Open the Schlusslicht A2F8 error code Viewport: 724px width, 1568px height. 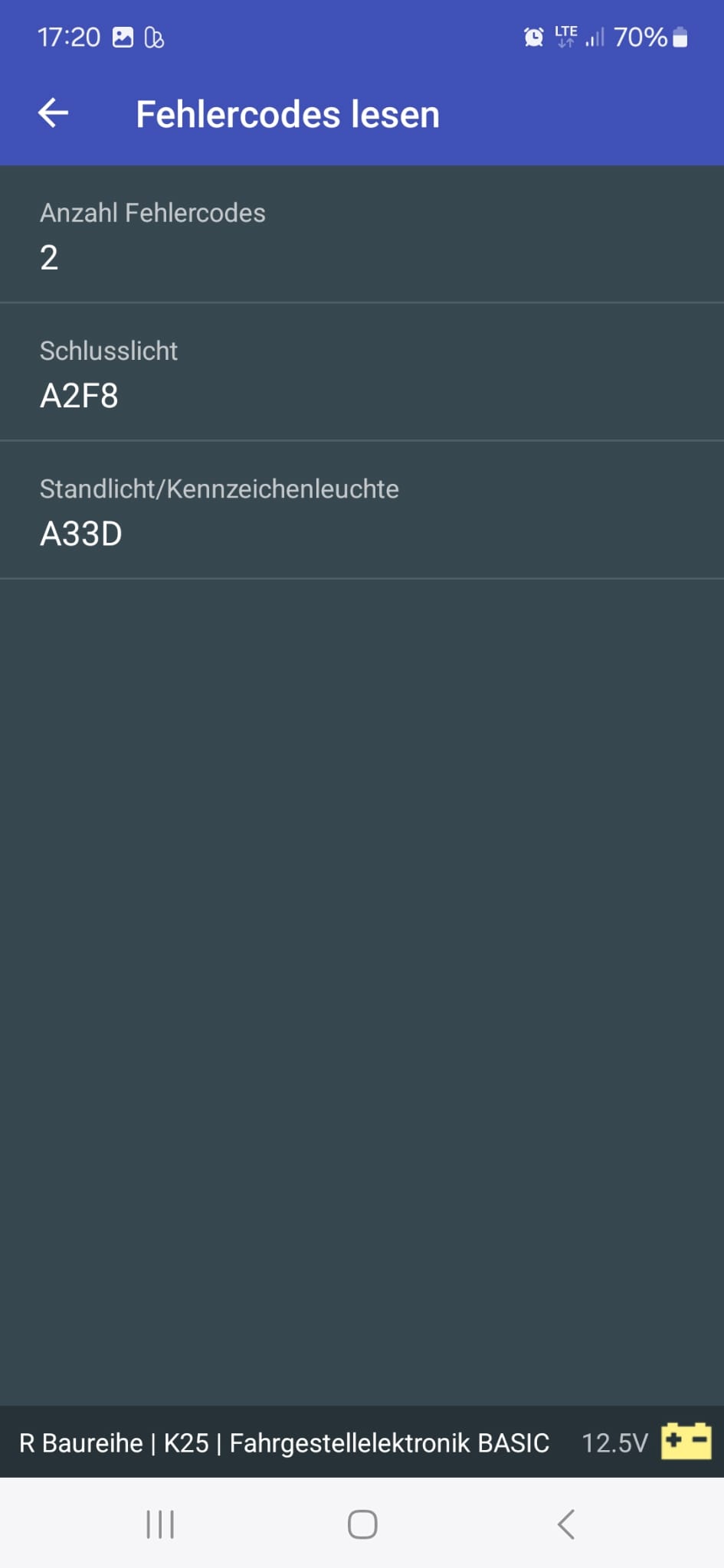(x=362, y=373)
